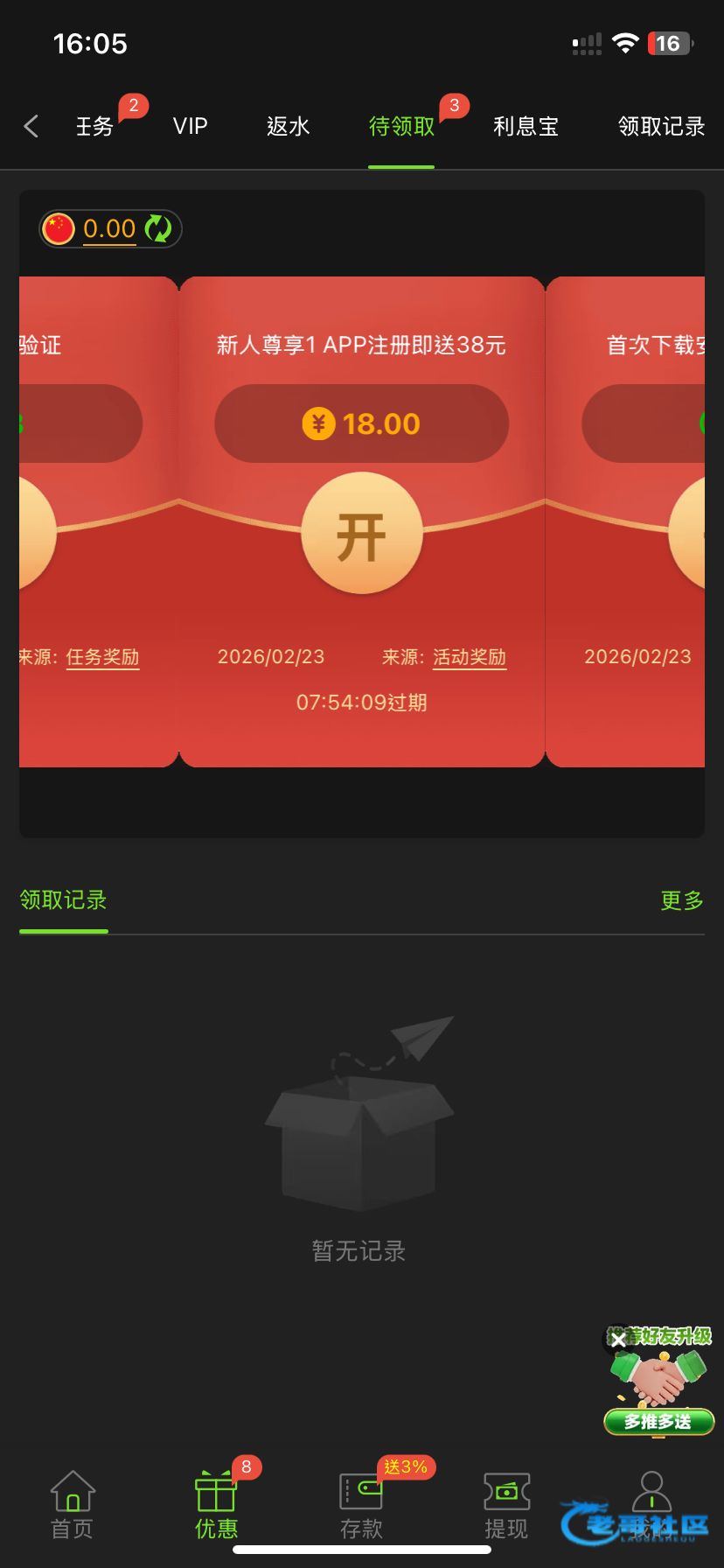Image resolution: width=724 pixels, height=1568 pixels.
Task: Tap 开 to open the 18.00 red packet
Action: click(362, 534)
